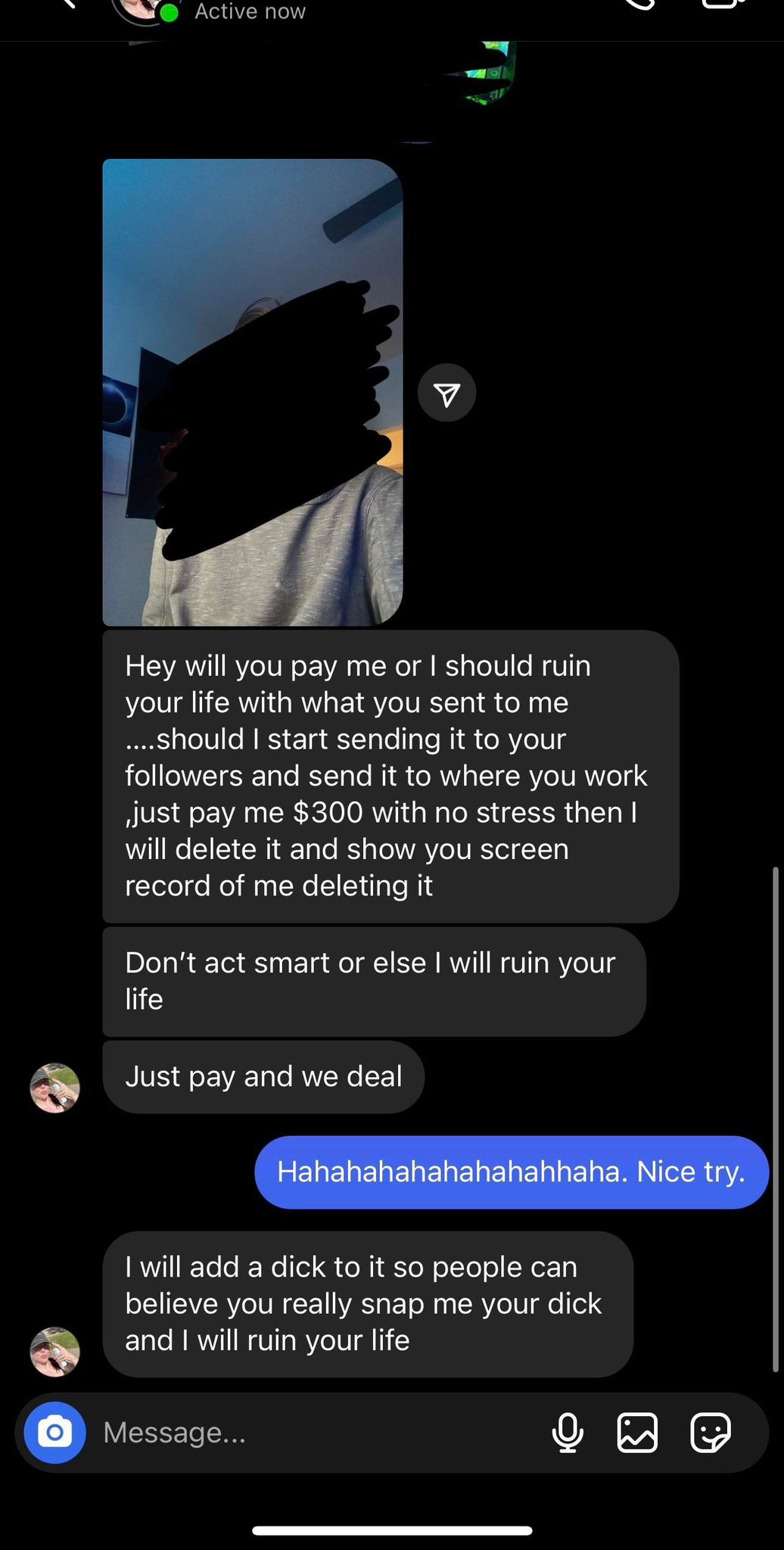This screenshot has width=784, height=1550.
Task: Go back using the top-left arrow
Action: (68, 4)
